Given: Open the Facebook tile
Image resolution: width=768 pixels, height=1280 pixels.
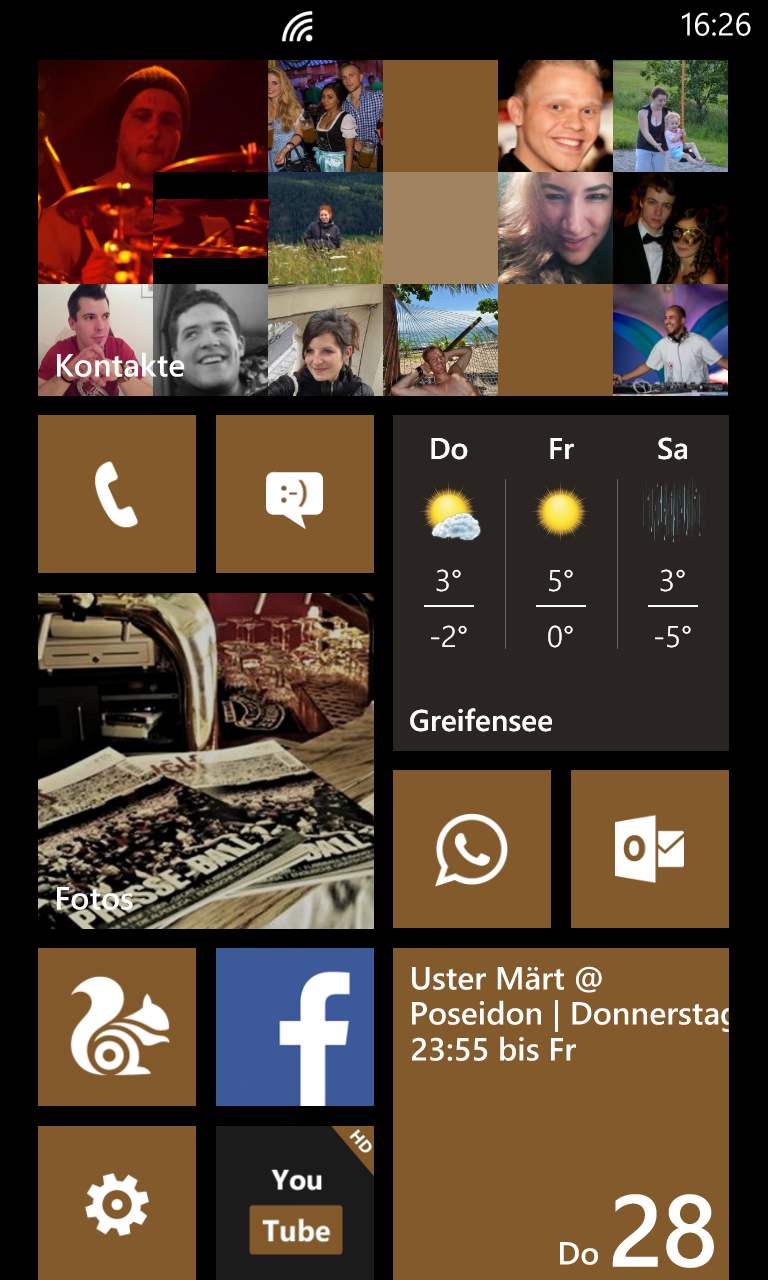Looking at the screenshot, I should tap(295, 1027).
